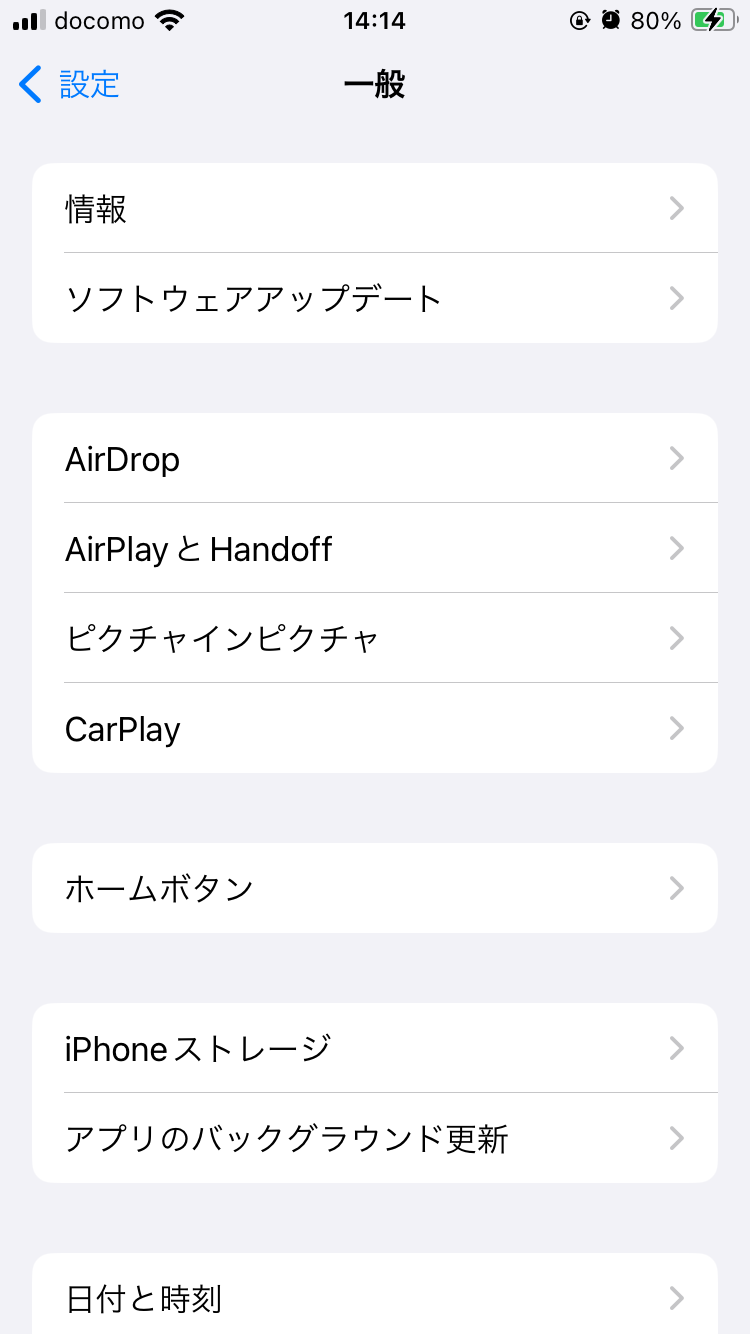Image resolution: width=750 pixels, height=1334 pixels.
Task: Open the 情報 row
Action: point(374,209)
